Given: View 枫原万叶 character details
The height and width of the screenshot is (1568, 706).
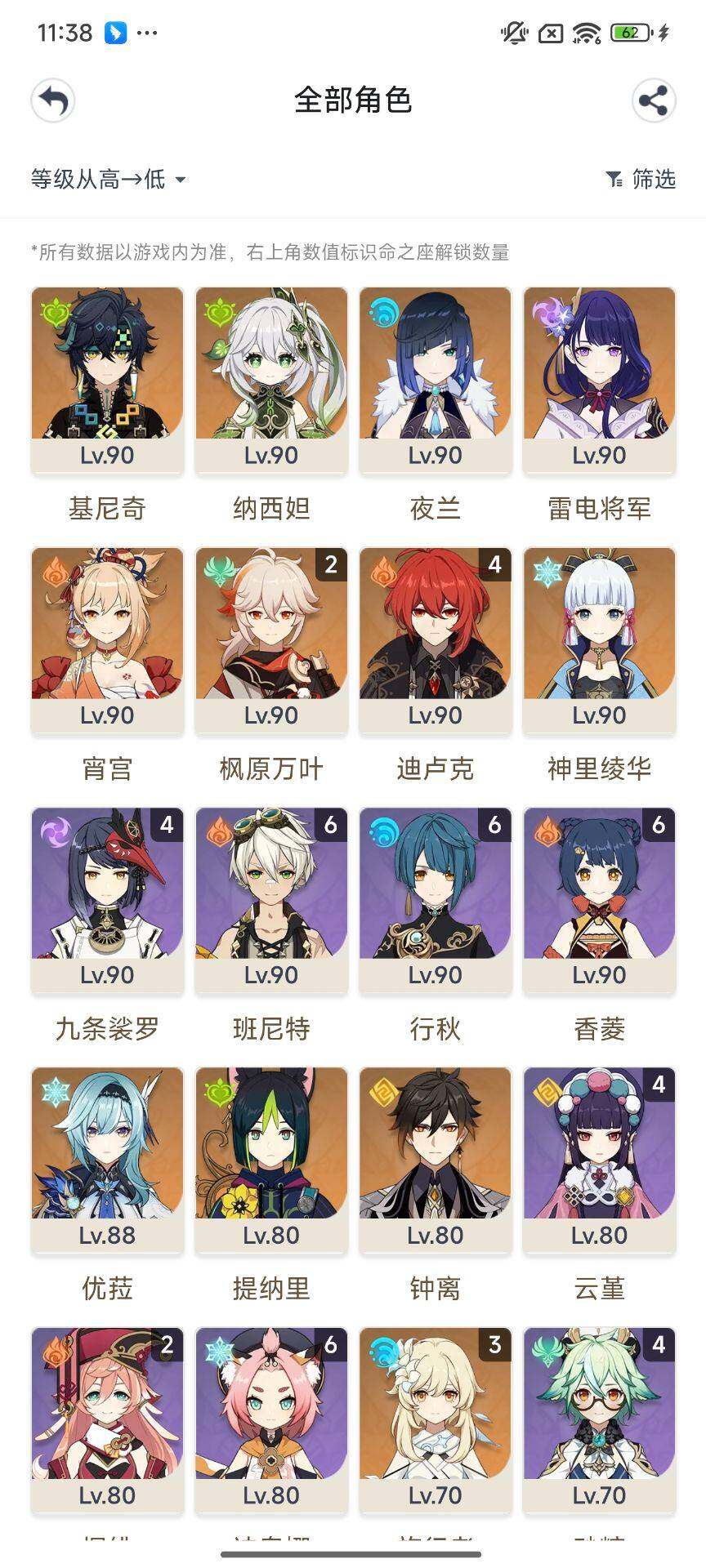Looking at the screenshot, I should click(271, 639).
